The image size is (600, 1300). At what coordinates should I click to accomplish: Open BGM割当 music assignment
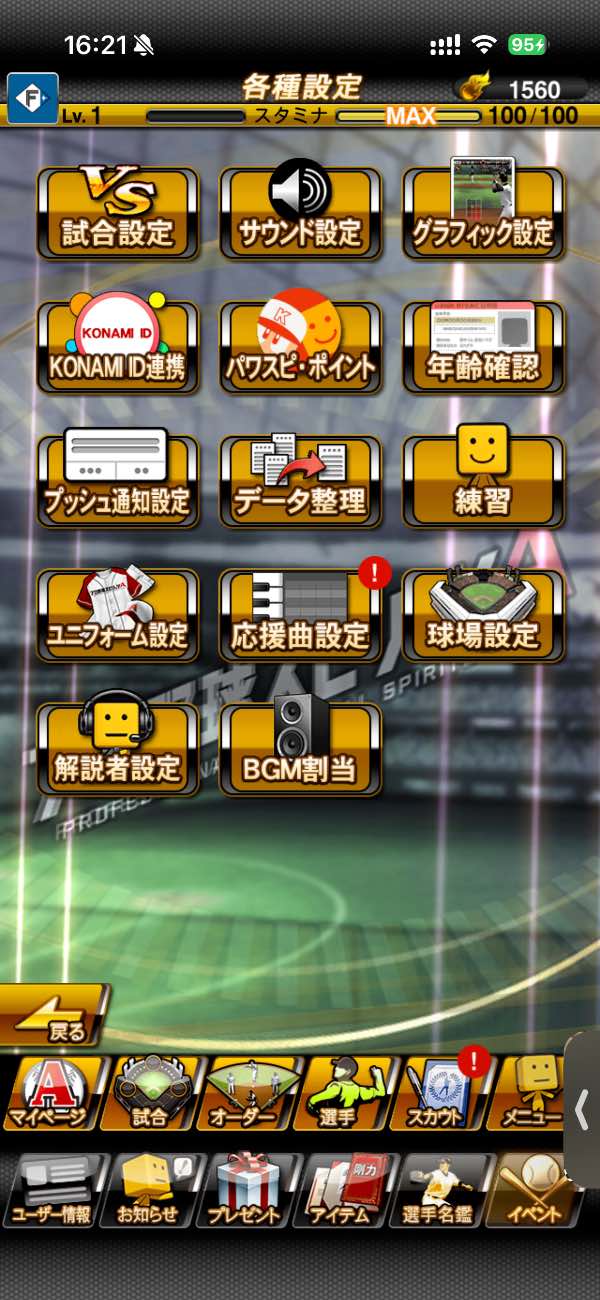click(x=300, y=749)
